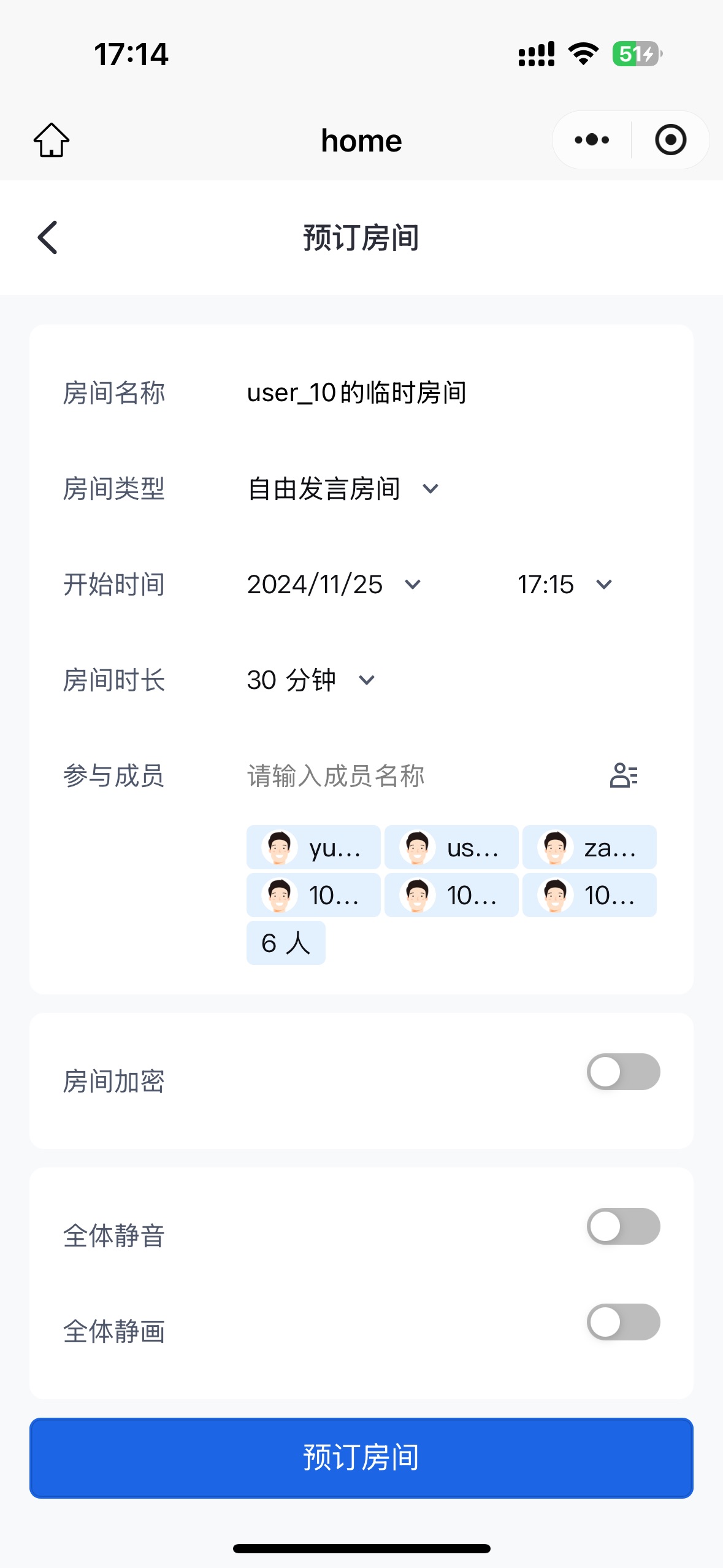This screenshot has width=723, height=1568.
Task: Open the member contact list icon
Action: (624, 775)
